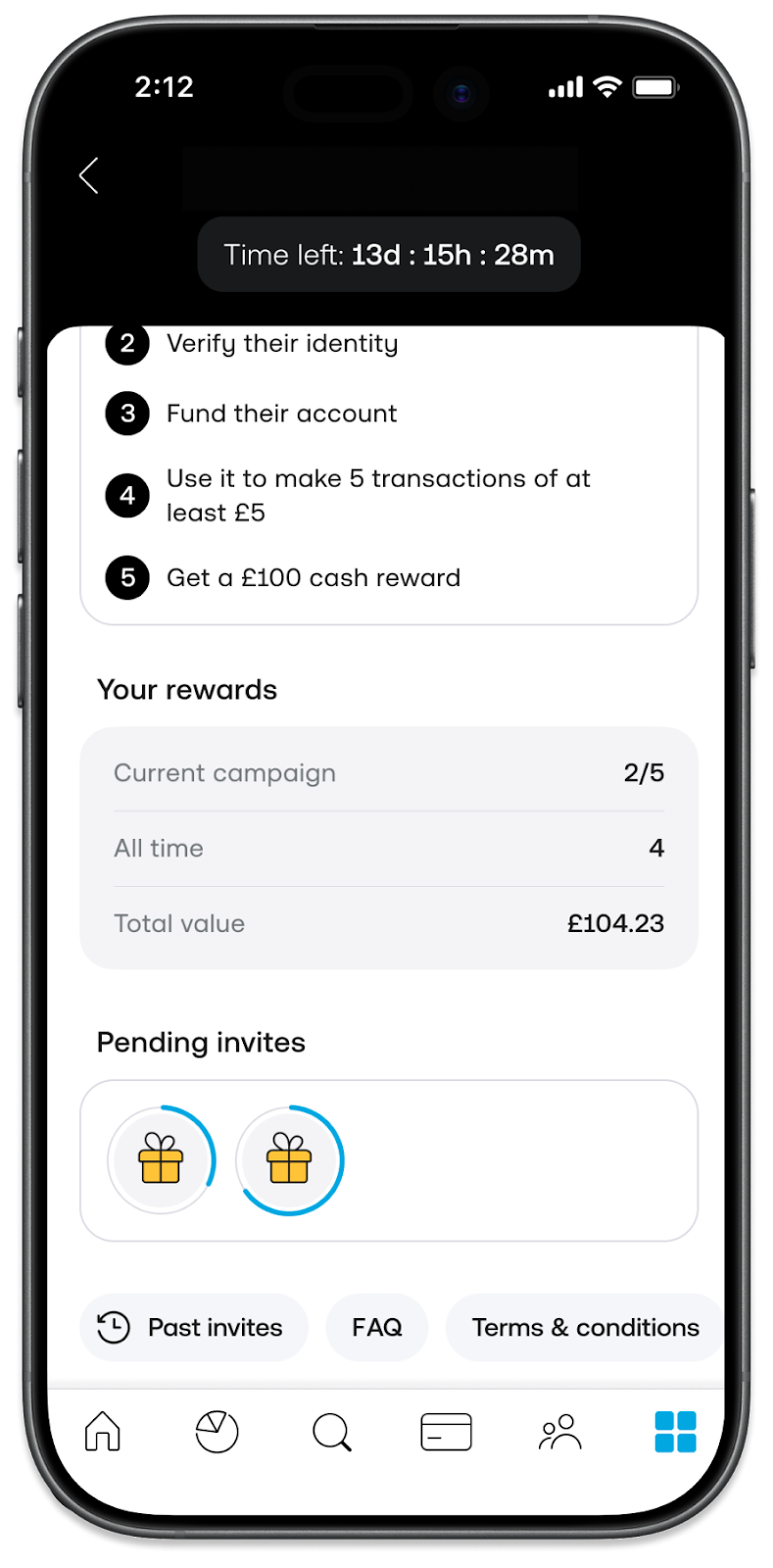Screen dimensions: 773x1568
Task: Switch to the cards tab
Action: point(446,1432)
